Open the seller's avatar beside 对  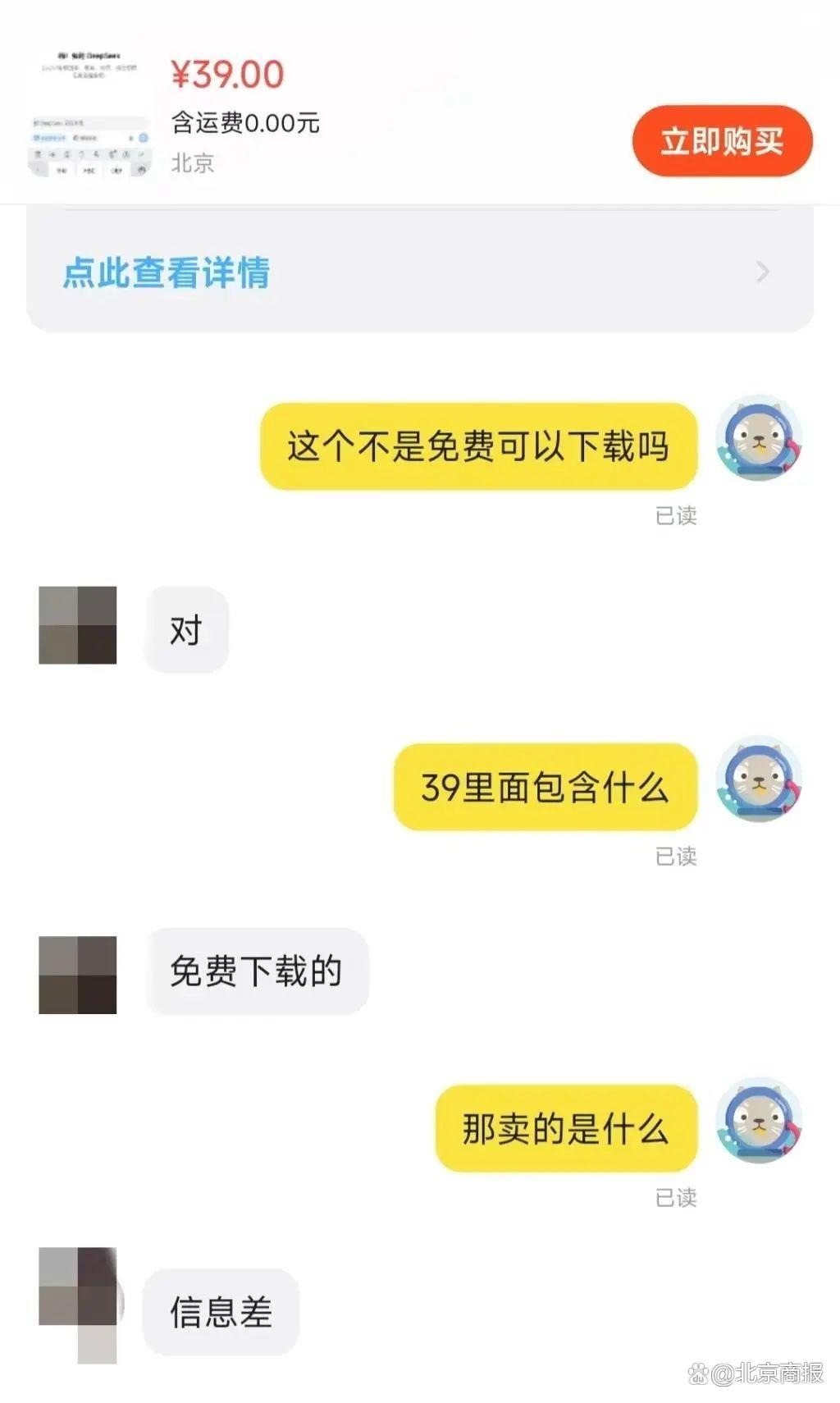click(x=78, y=625)
